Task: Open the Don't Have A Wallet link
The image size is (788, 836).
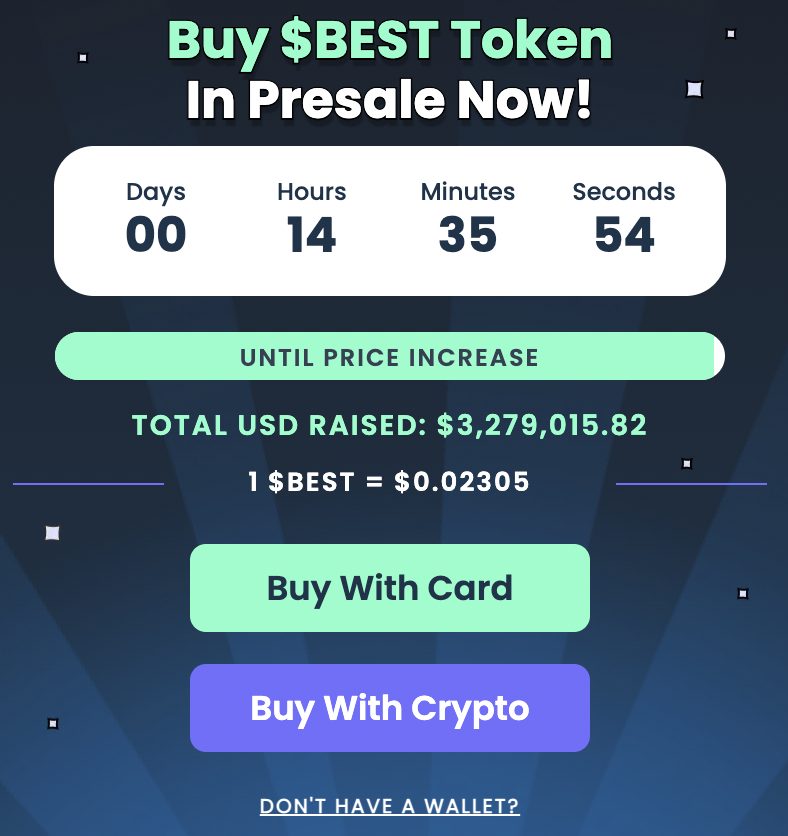Action: pyautogui.click(x=389, y=806)
